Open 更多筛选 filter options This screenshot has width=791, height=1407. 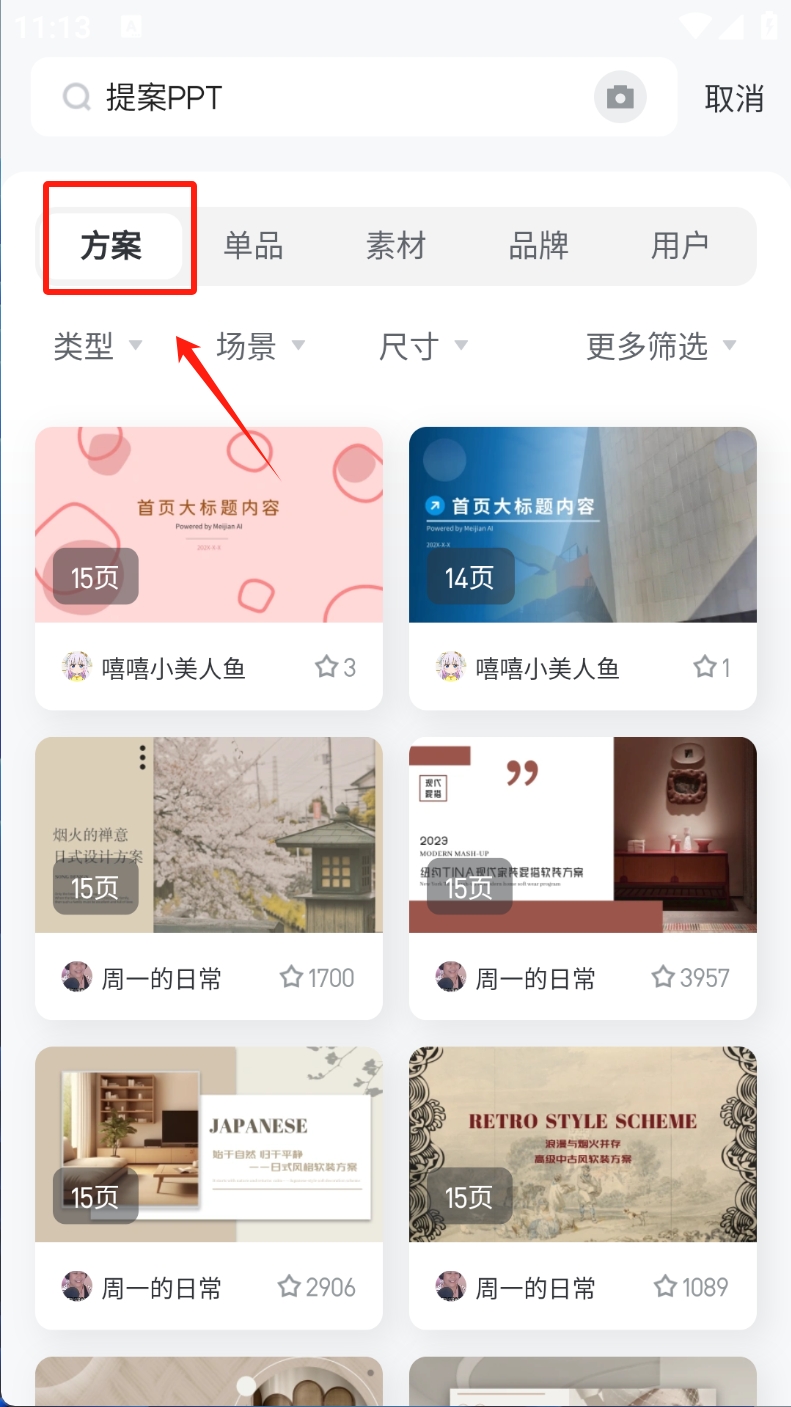click(661, 346)
